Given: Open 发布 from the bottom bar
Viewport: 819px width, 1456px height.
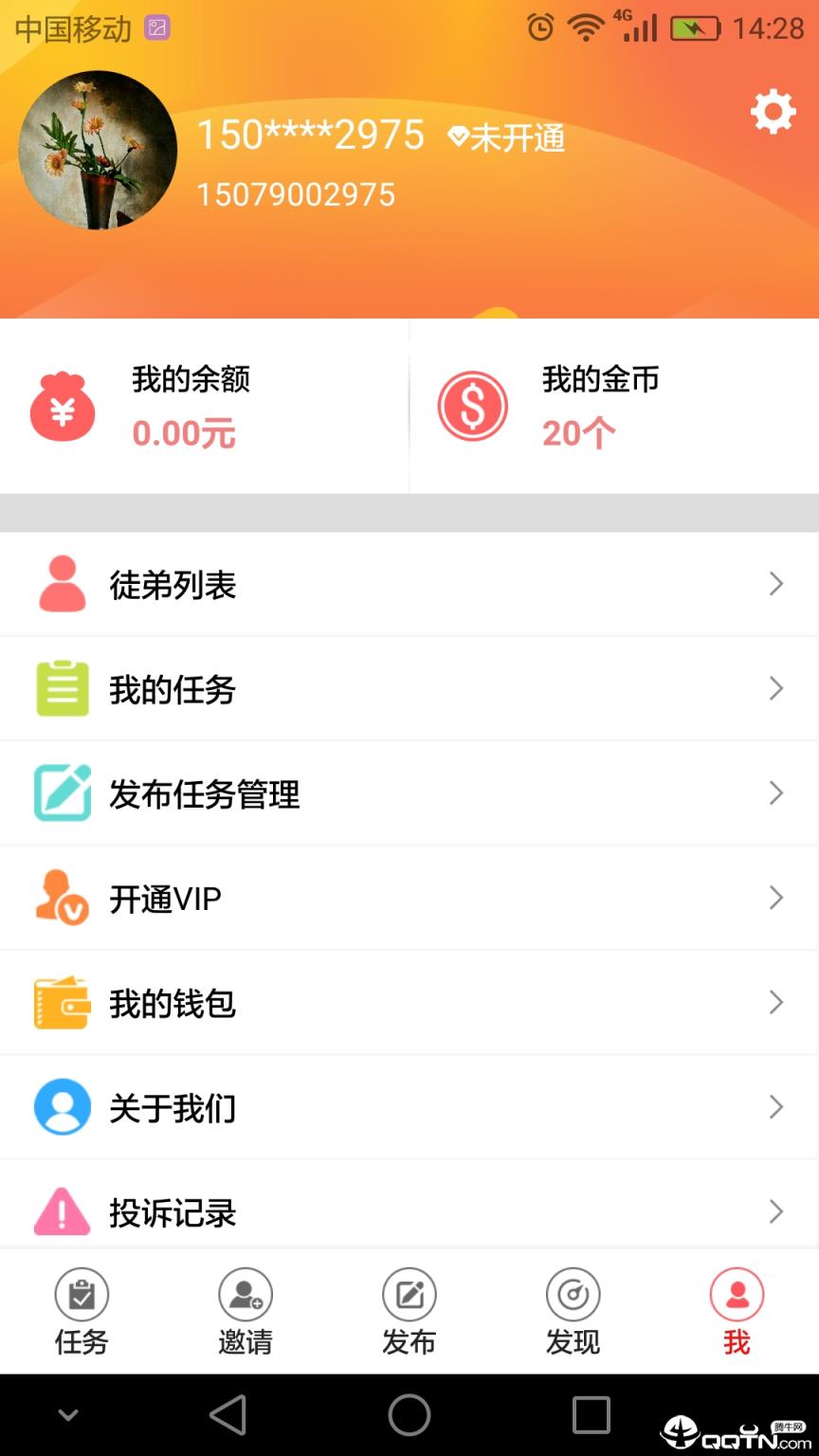Looking at the screenshot, I should [x=409, y=1311].
